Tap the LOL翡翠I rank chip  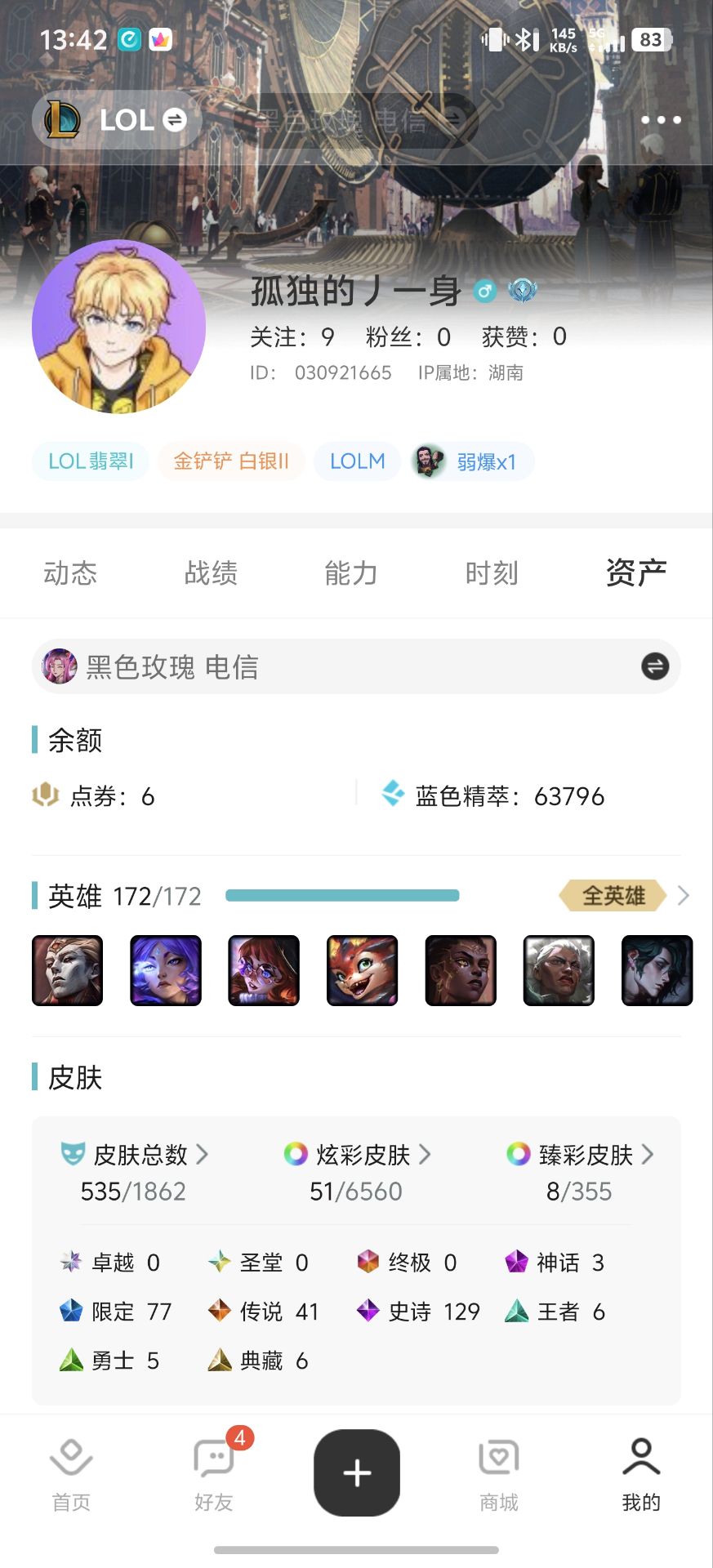(x=91, y=461)
